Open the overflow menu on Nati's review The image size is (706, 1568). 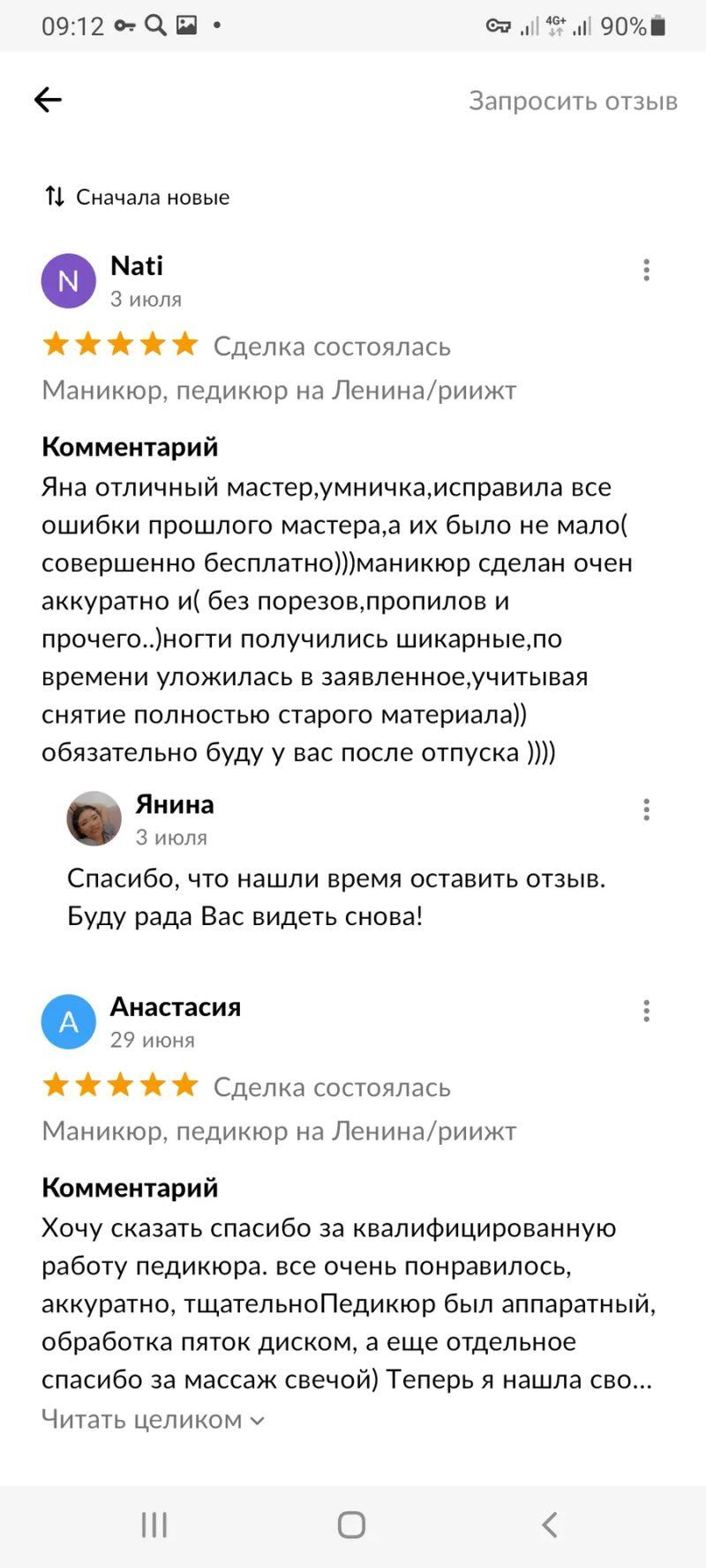pos(646,270)
